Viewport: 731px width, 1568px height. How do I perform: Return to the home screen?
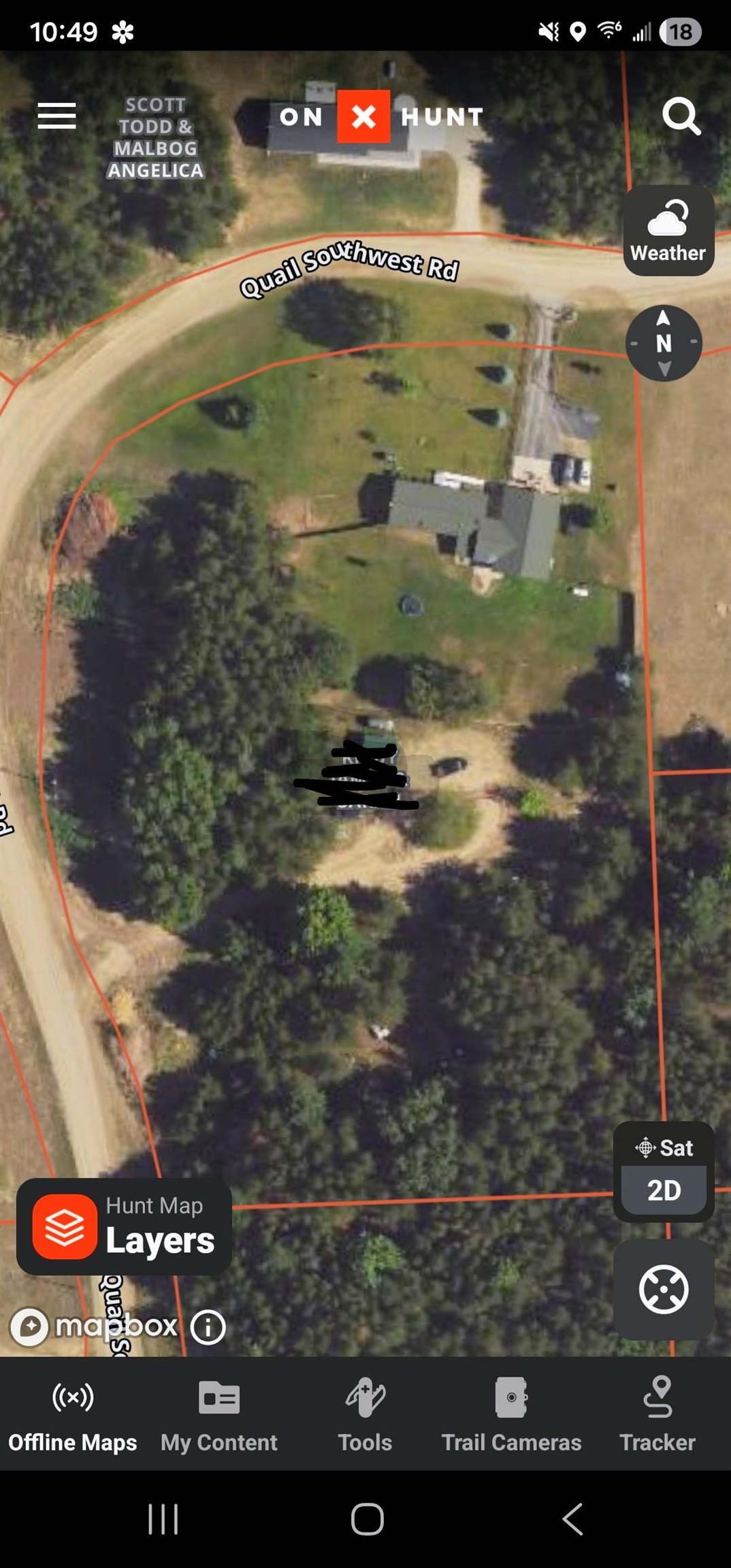(367, 1519)
